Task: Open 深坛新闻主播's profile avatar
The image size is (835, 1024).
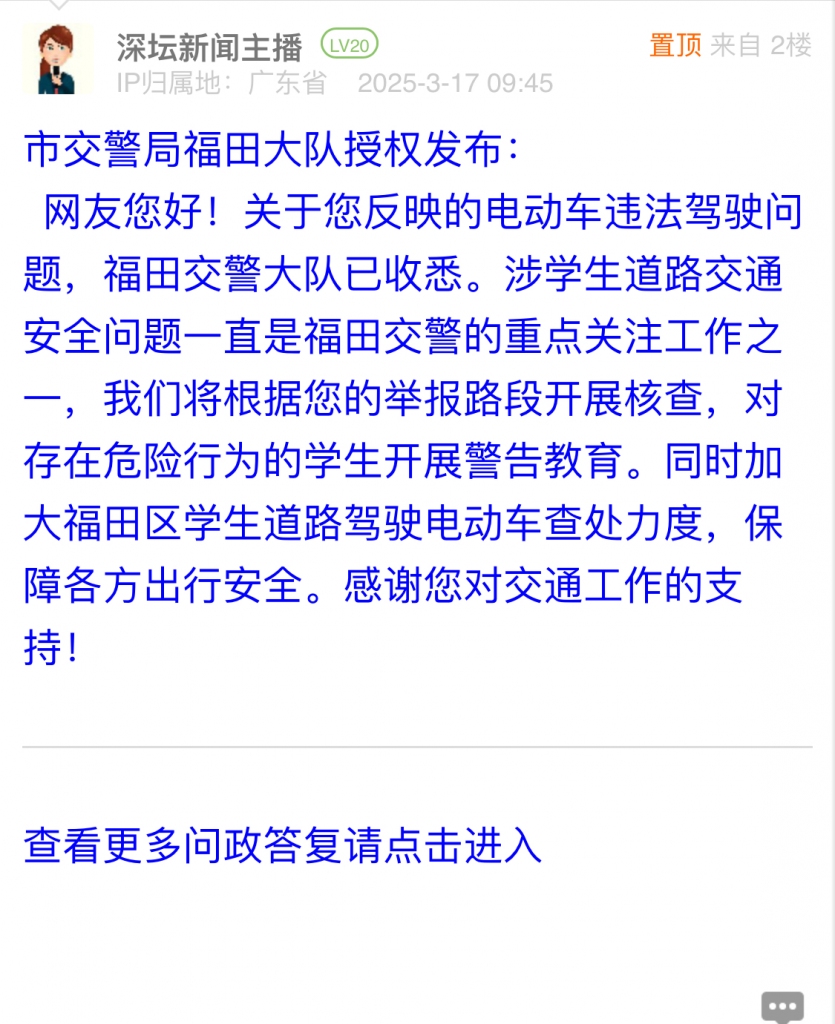Action: coord(56,61)
